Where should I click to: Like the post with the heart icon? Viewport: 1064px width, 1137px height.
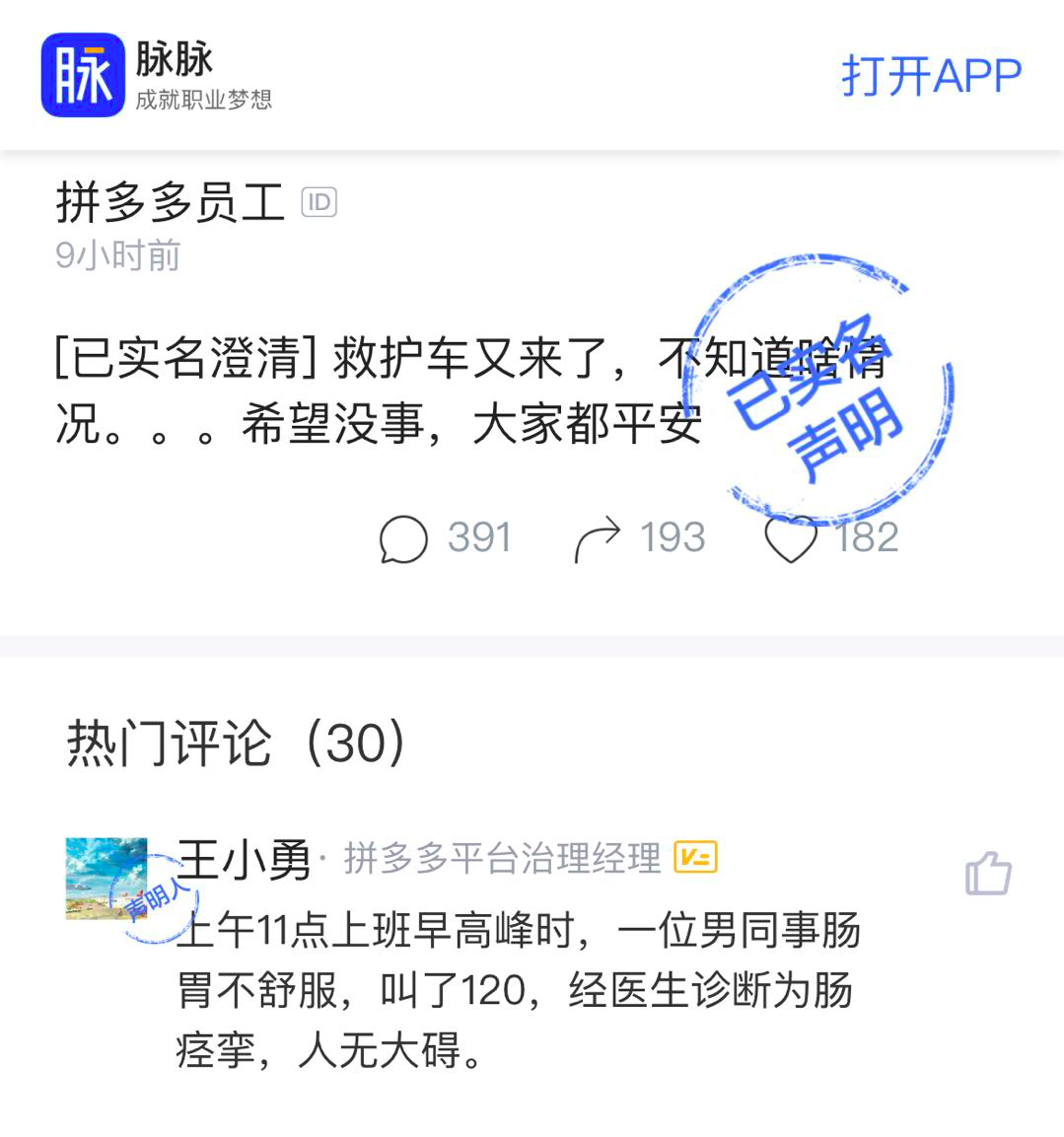791,539
